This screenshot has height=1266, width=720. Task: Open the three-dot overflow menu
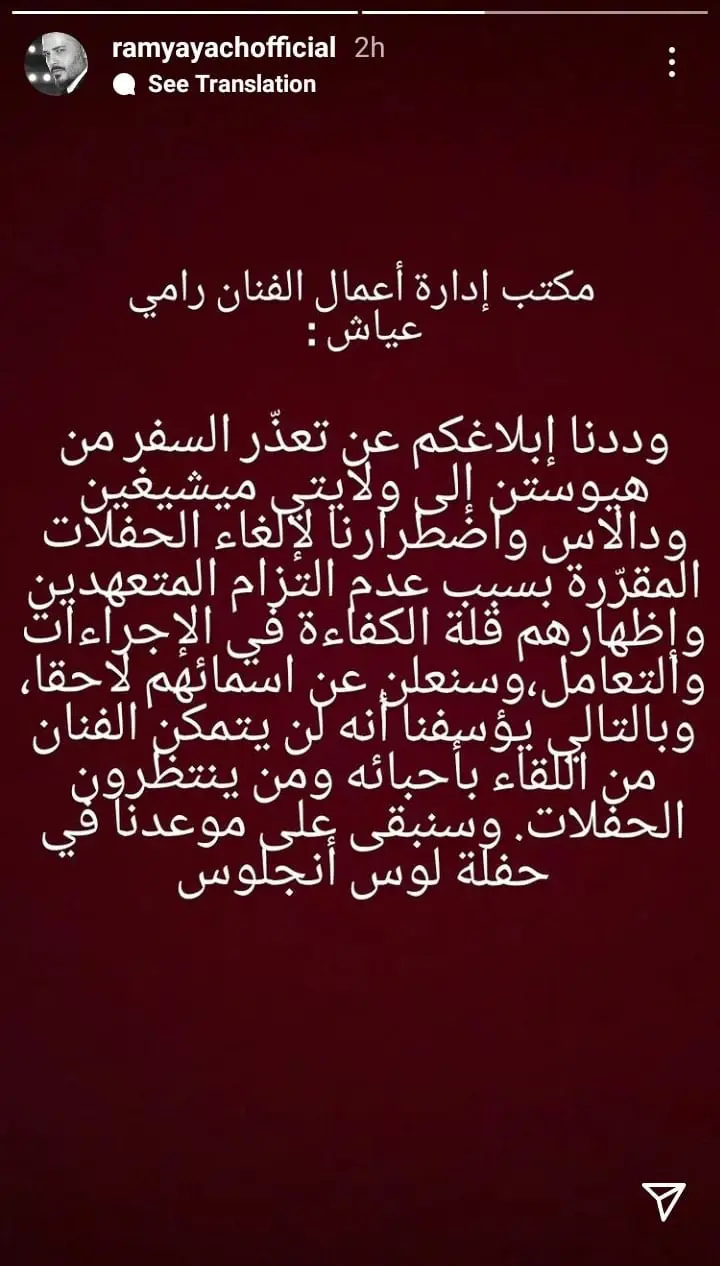(672, 62)
